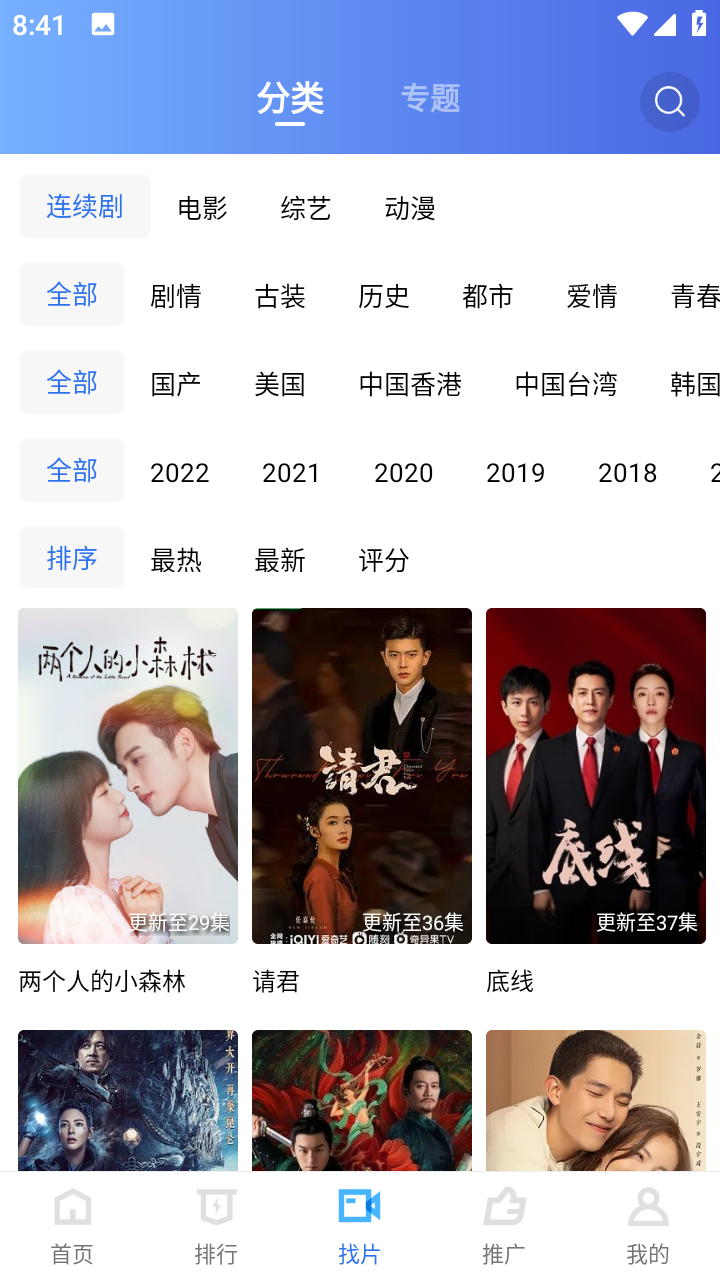This screenshot has width=720, height=1280.
Task: Open the 排行 (Ranking) icon in bottom bar
Action: [x=216, y=1207]
